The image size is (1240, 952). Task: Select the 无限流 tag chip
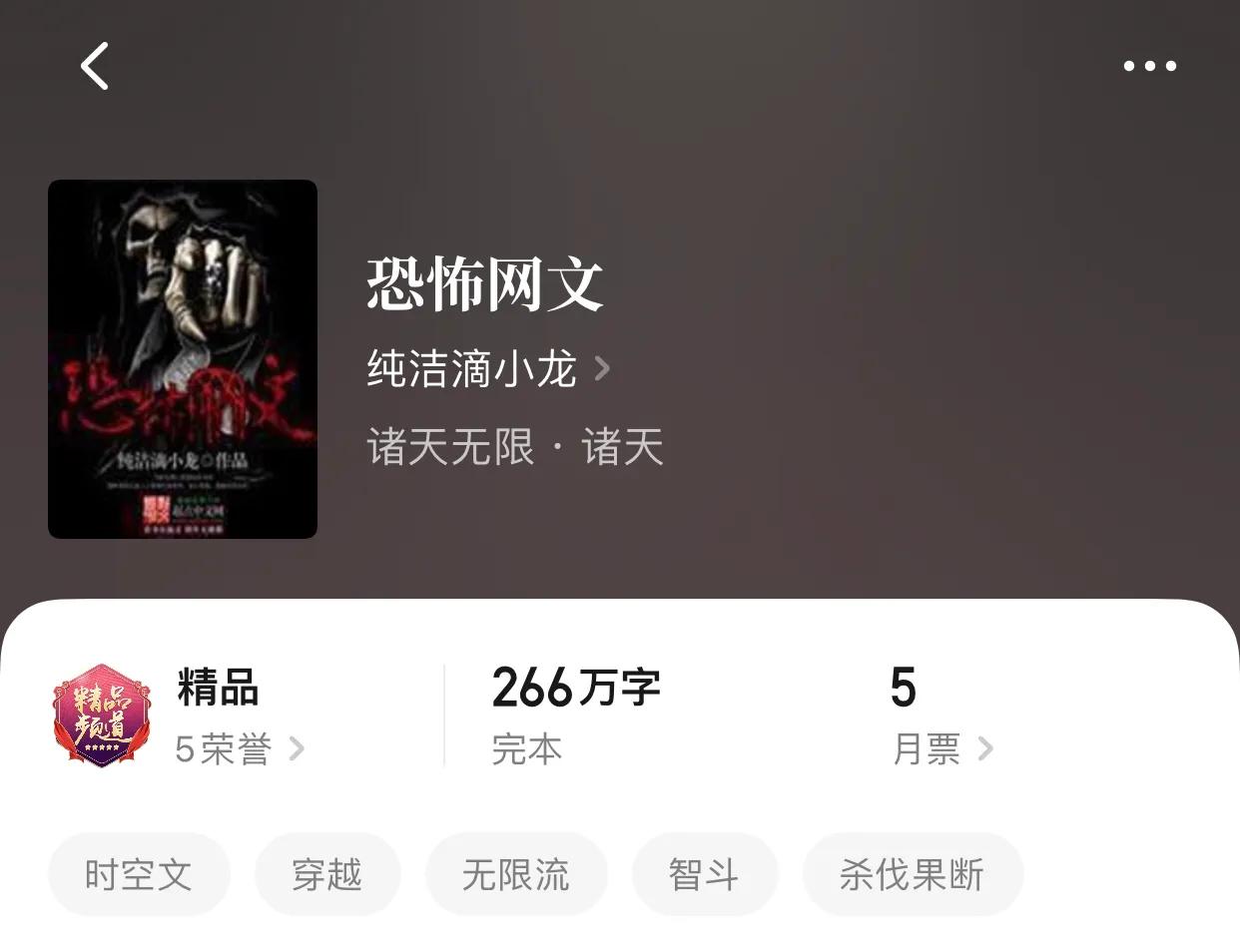point(515,874)
